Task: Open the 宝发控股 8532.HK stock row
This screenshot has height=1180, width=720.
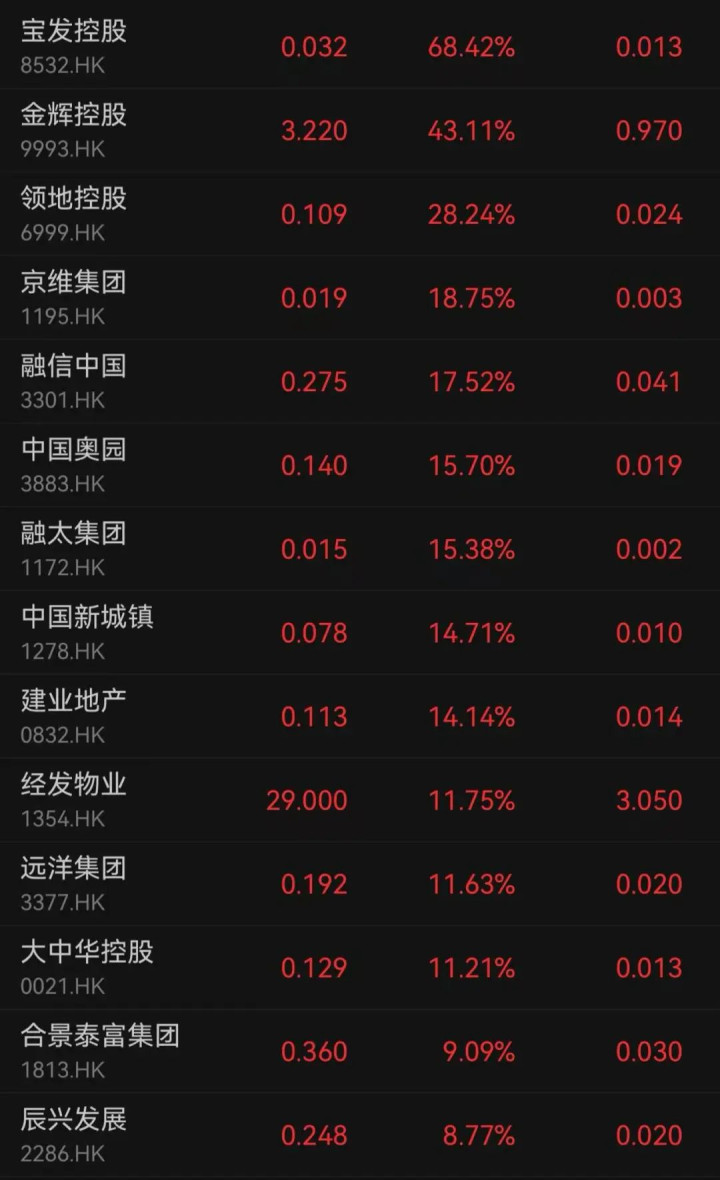Action: click(360, 47)
